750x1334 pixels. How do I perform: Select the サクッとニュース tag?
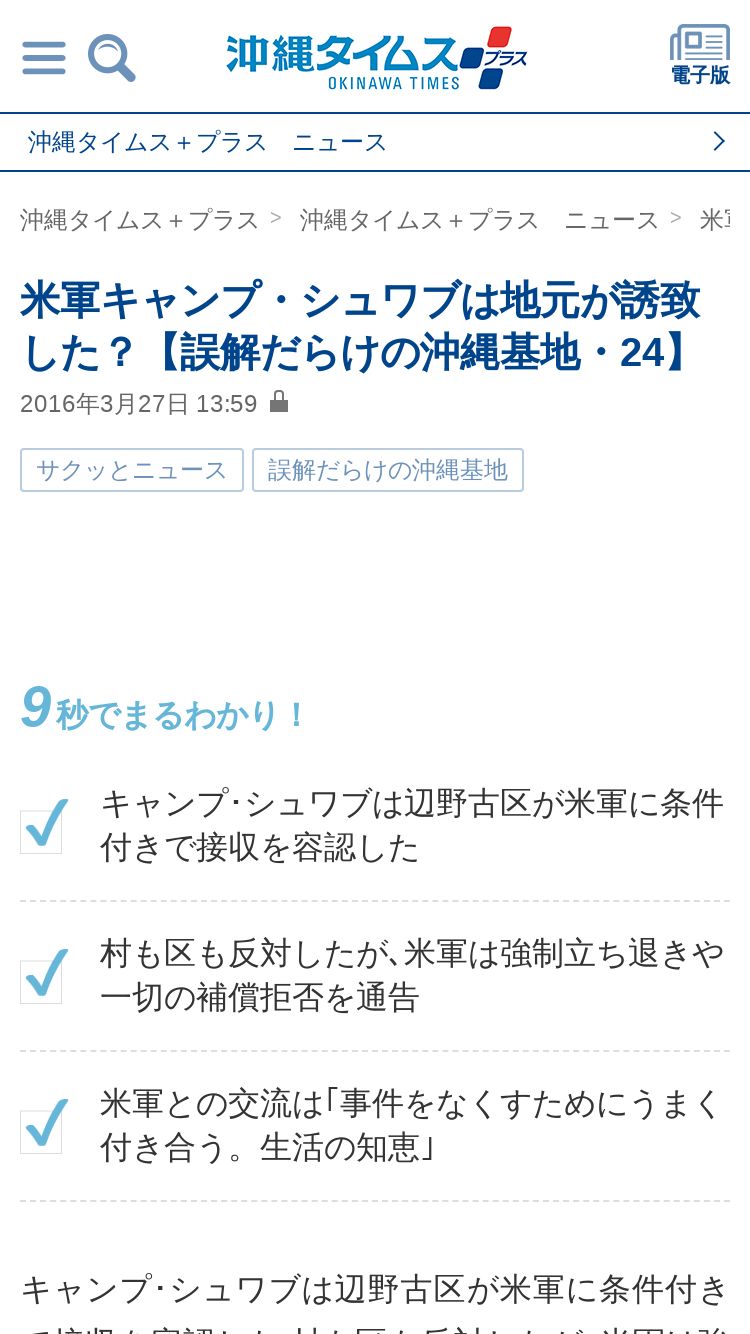click(132, 470)
